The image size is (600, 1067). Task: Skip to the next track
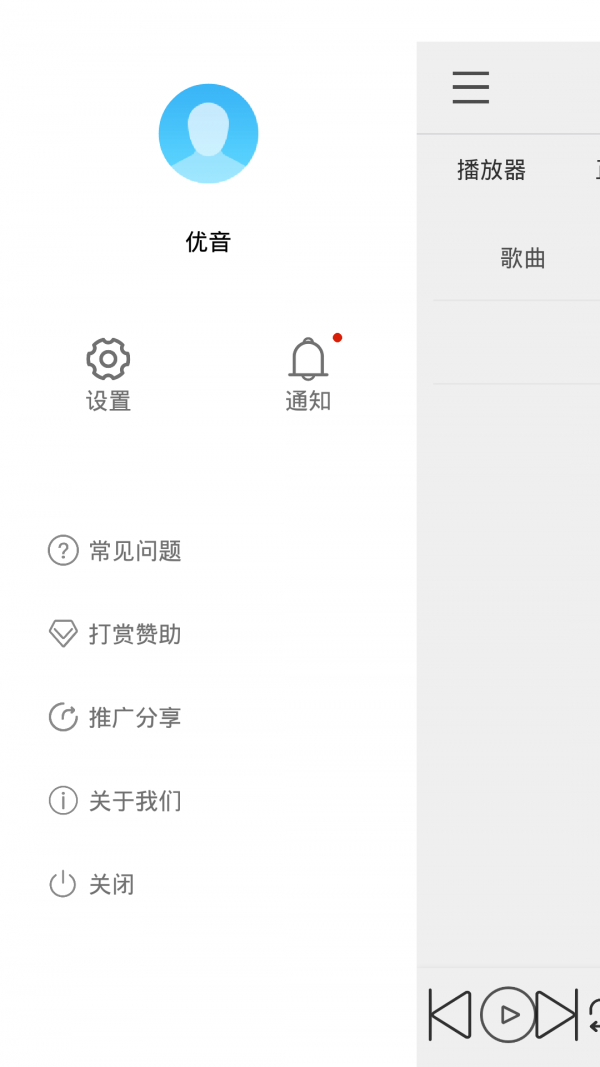[557, 1015]
